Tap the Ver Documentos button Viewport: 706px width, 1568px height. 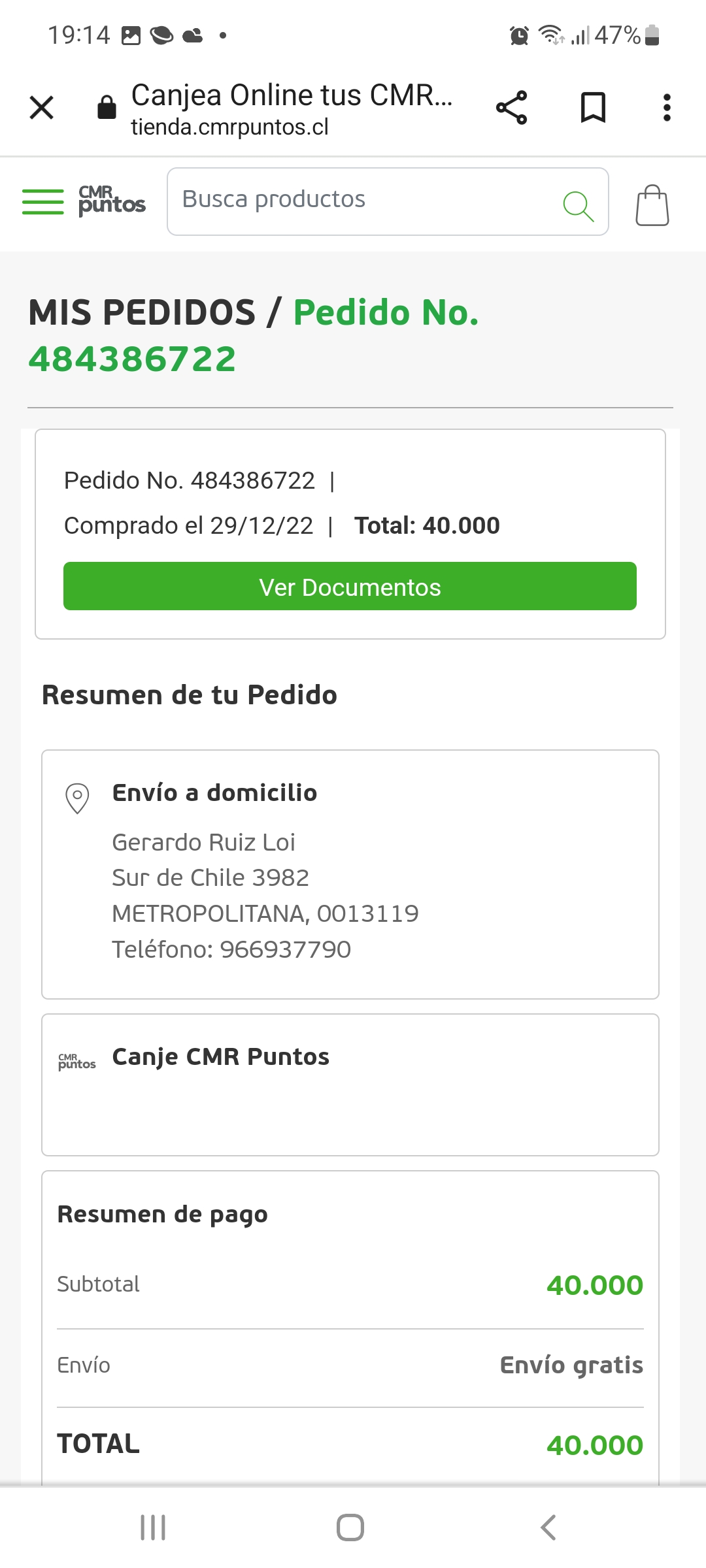point(350,586)
